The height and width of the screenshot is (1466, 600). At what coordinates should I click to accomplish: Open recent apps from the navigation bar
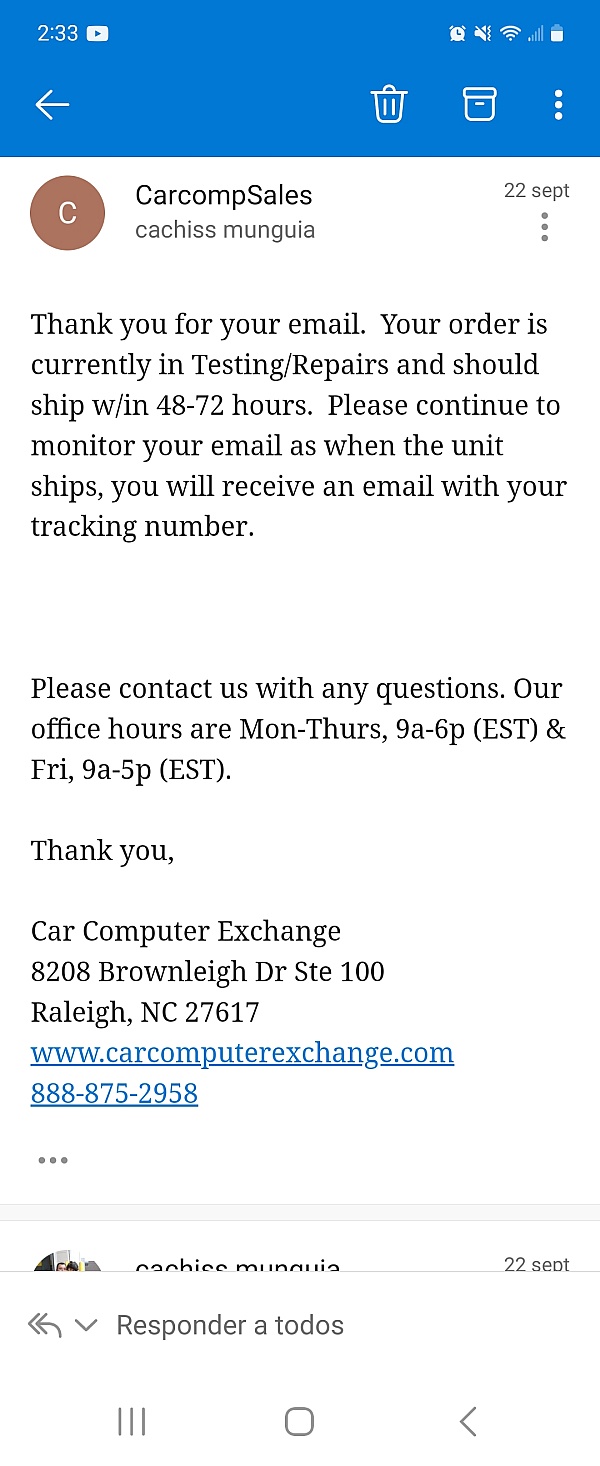click(132, 1421)
